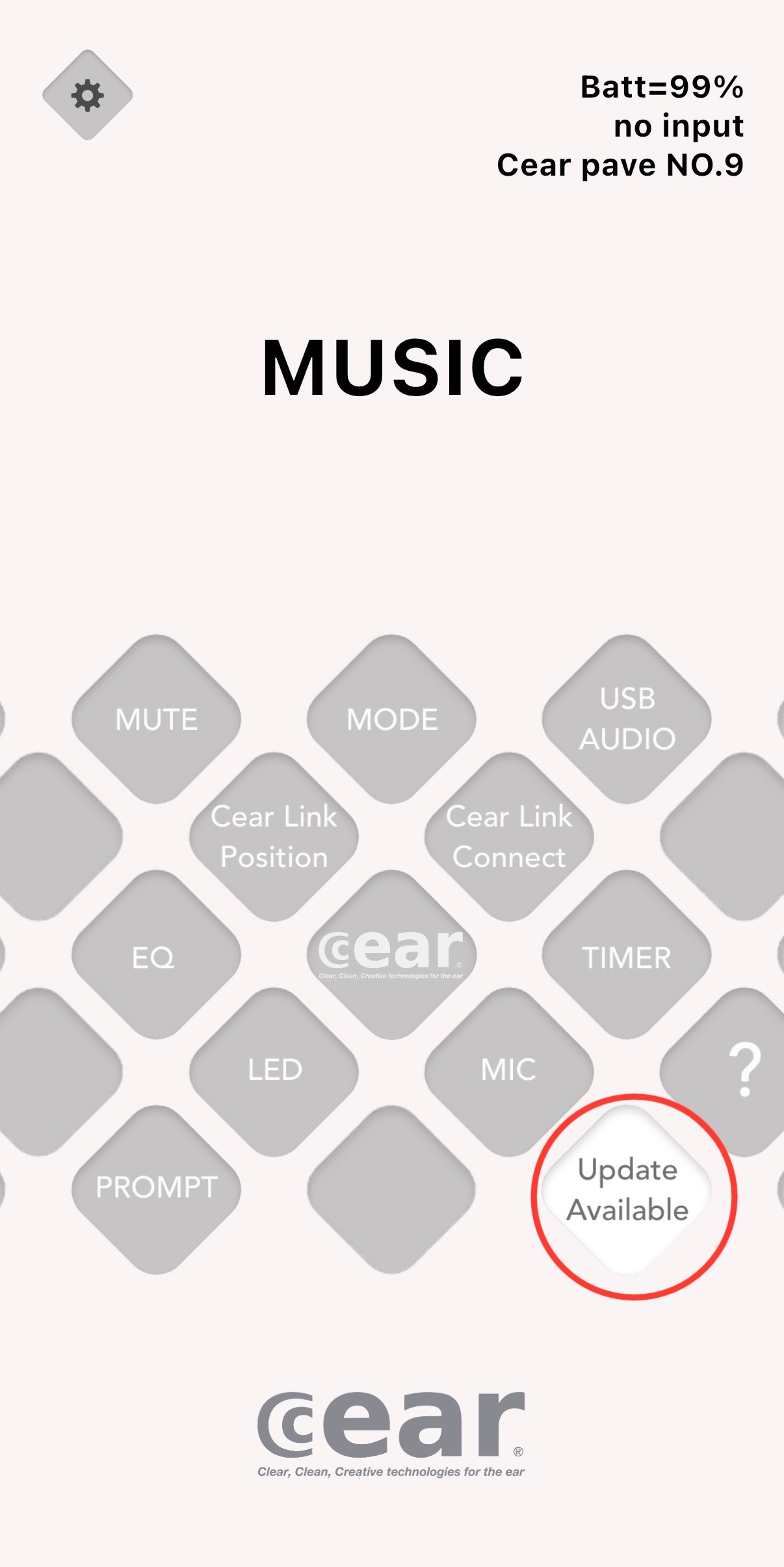The height and width of the screenshot is (1567, 784).
Task: Select USB AUDIO
Action: (627, 719)
